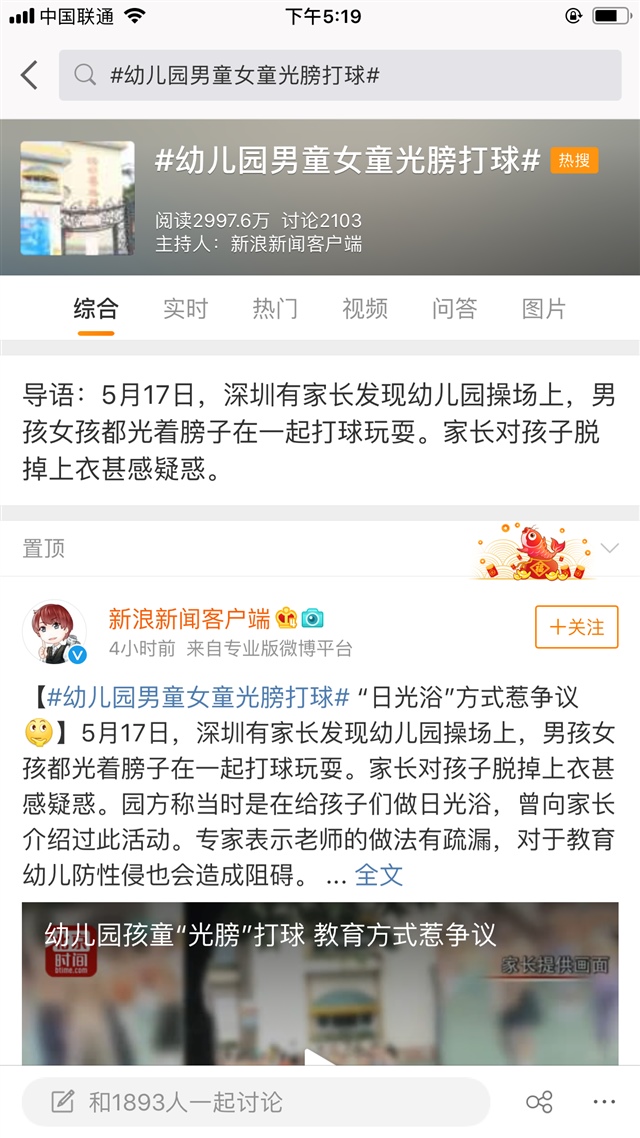Image resolution: width=640 pixels, height=1138 pixels.
Task: Share this topic using the bottom share icon
Action: point(539,1102)
